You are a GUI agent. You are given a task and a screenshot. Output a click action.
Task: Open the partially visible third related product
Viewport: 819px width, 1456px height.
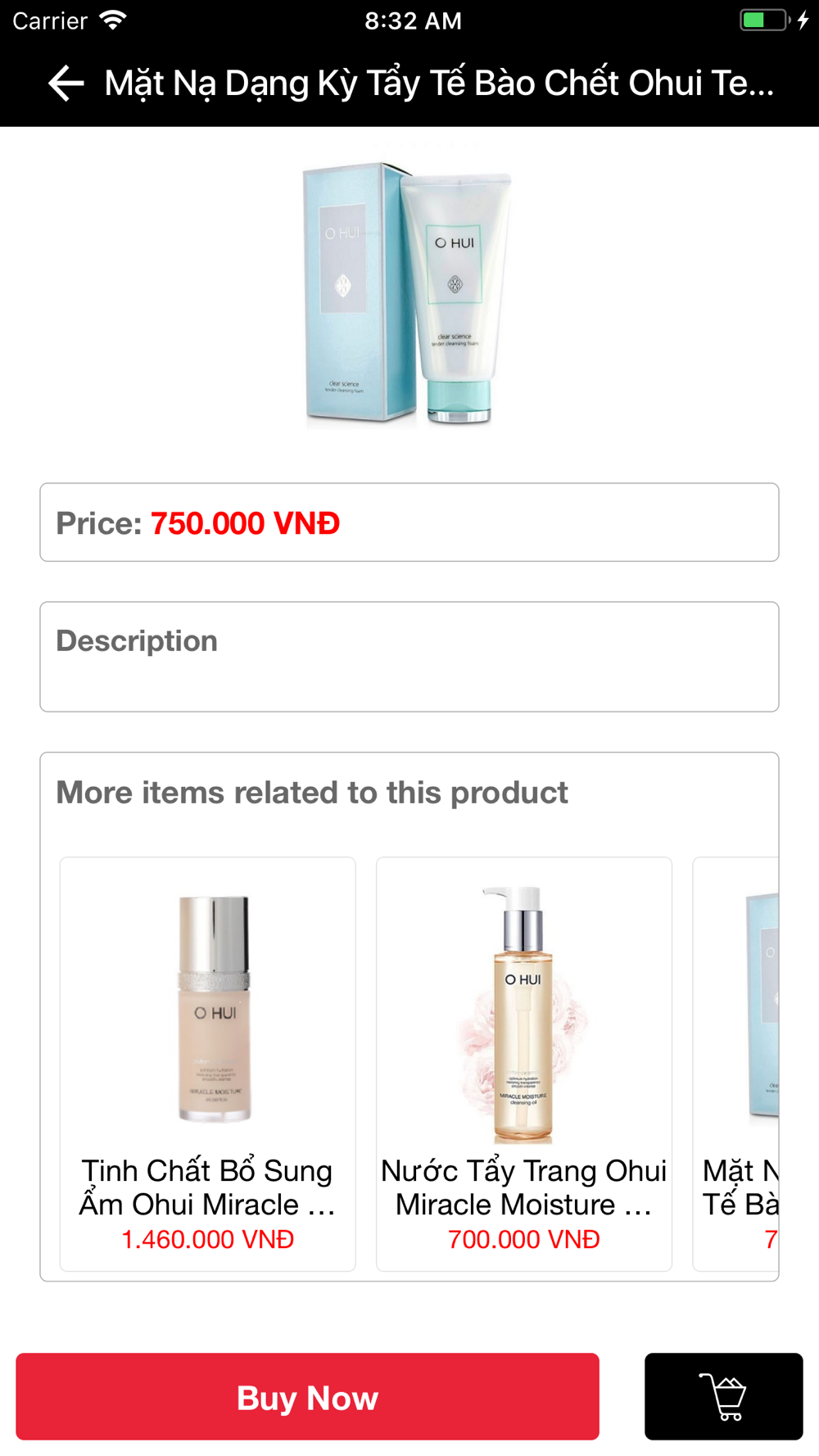[x=736, y=1064]
